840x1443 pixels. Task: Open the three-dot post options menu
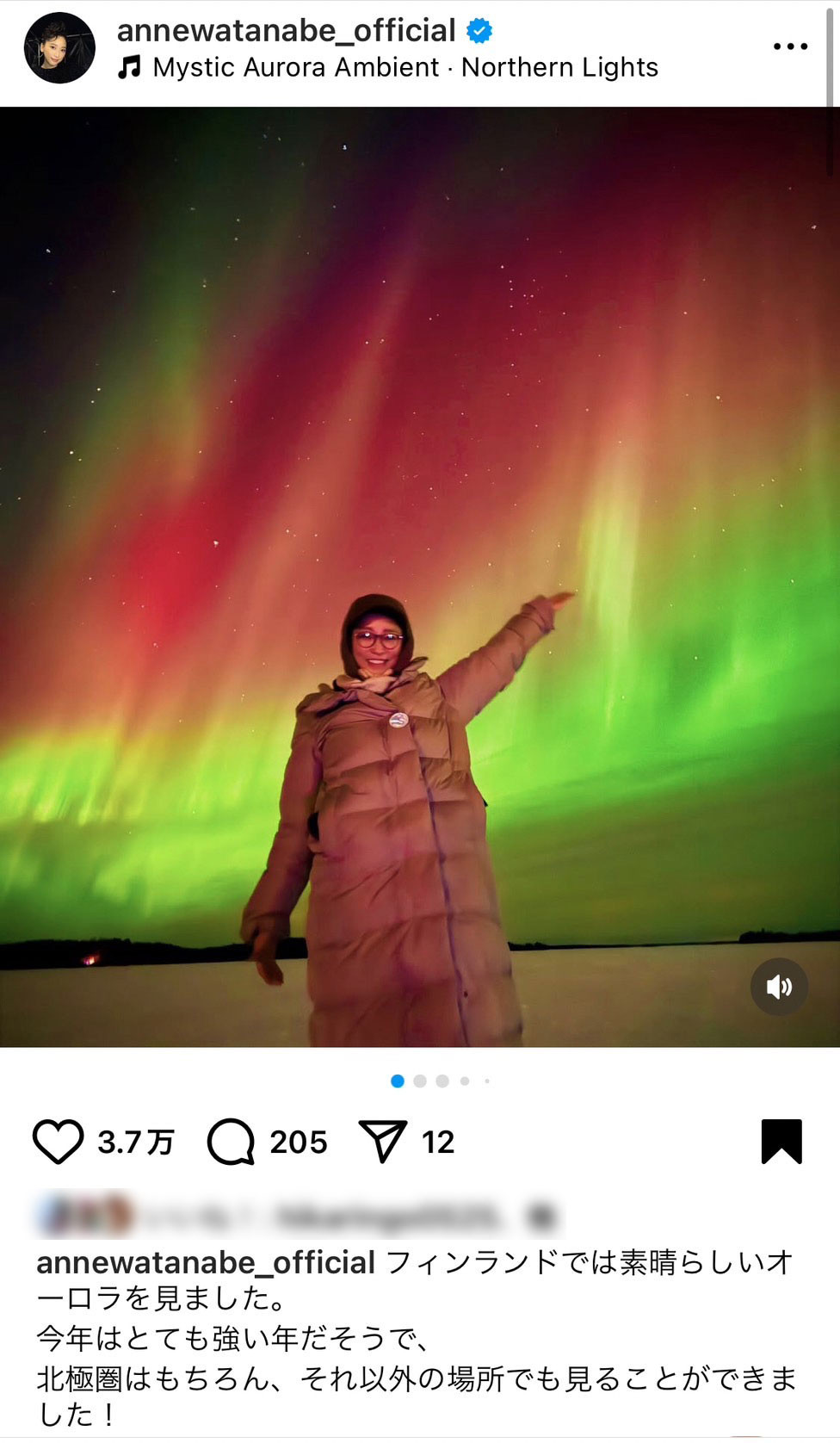pos(789,46)
